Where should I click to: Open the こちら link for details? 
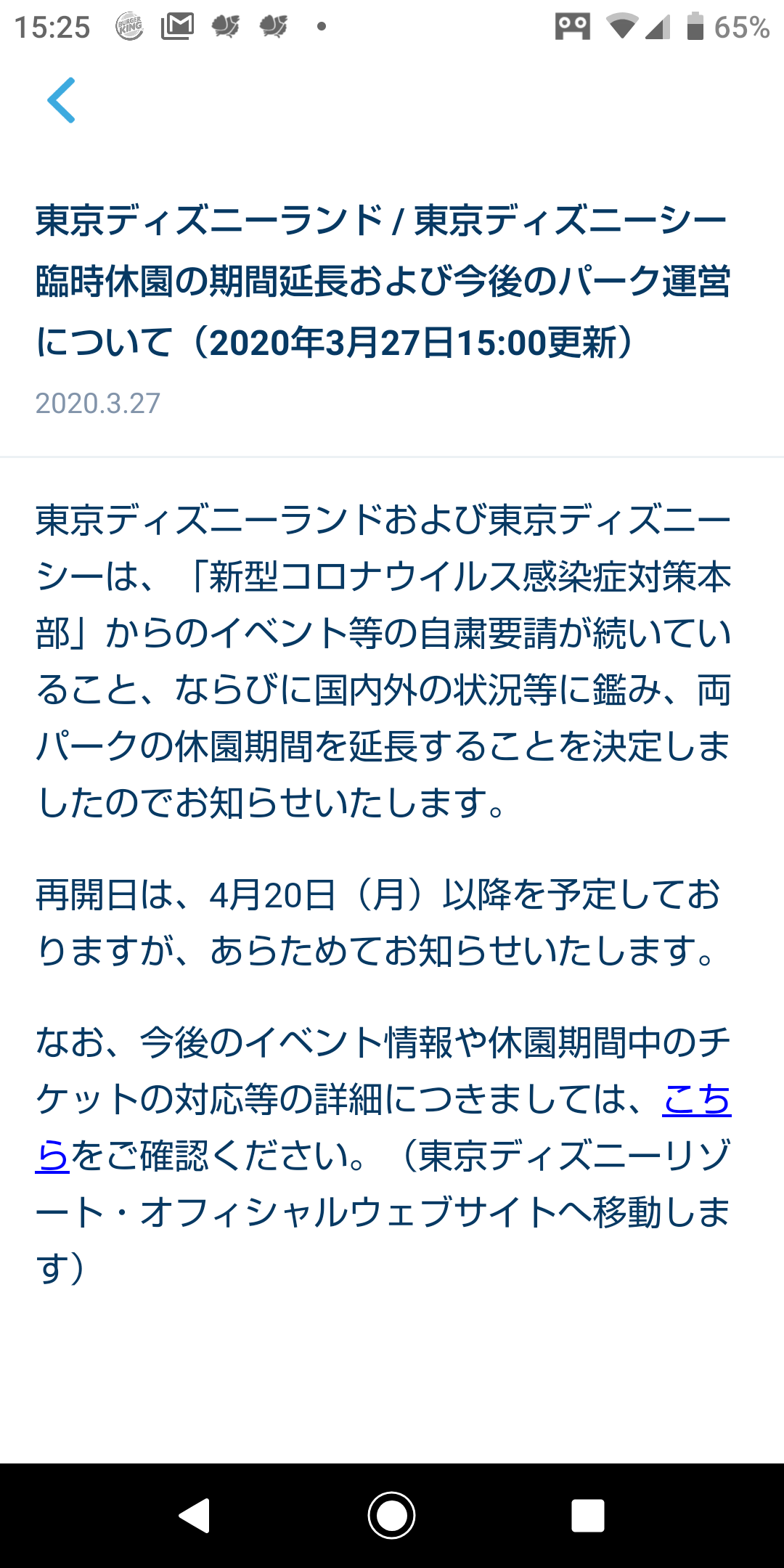click(x=696, y=1101)
